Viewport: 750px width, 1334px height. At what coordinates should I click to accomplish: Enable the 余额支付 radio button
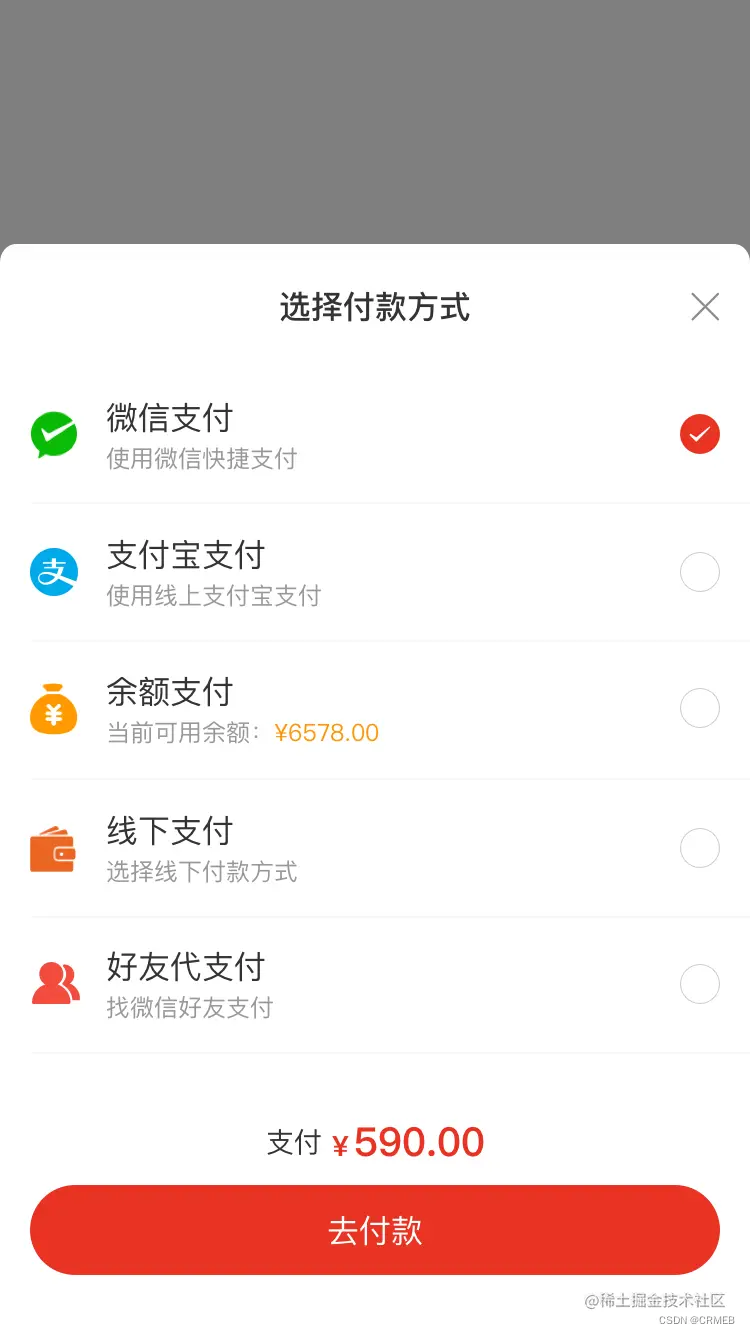tap(699, 708)
